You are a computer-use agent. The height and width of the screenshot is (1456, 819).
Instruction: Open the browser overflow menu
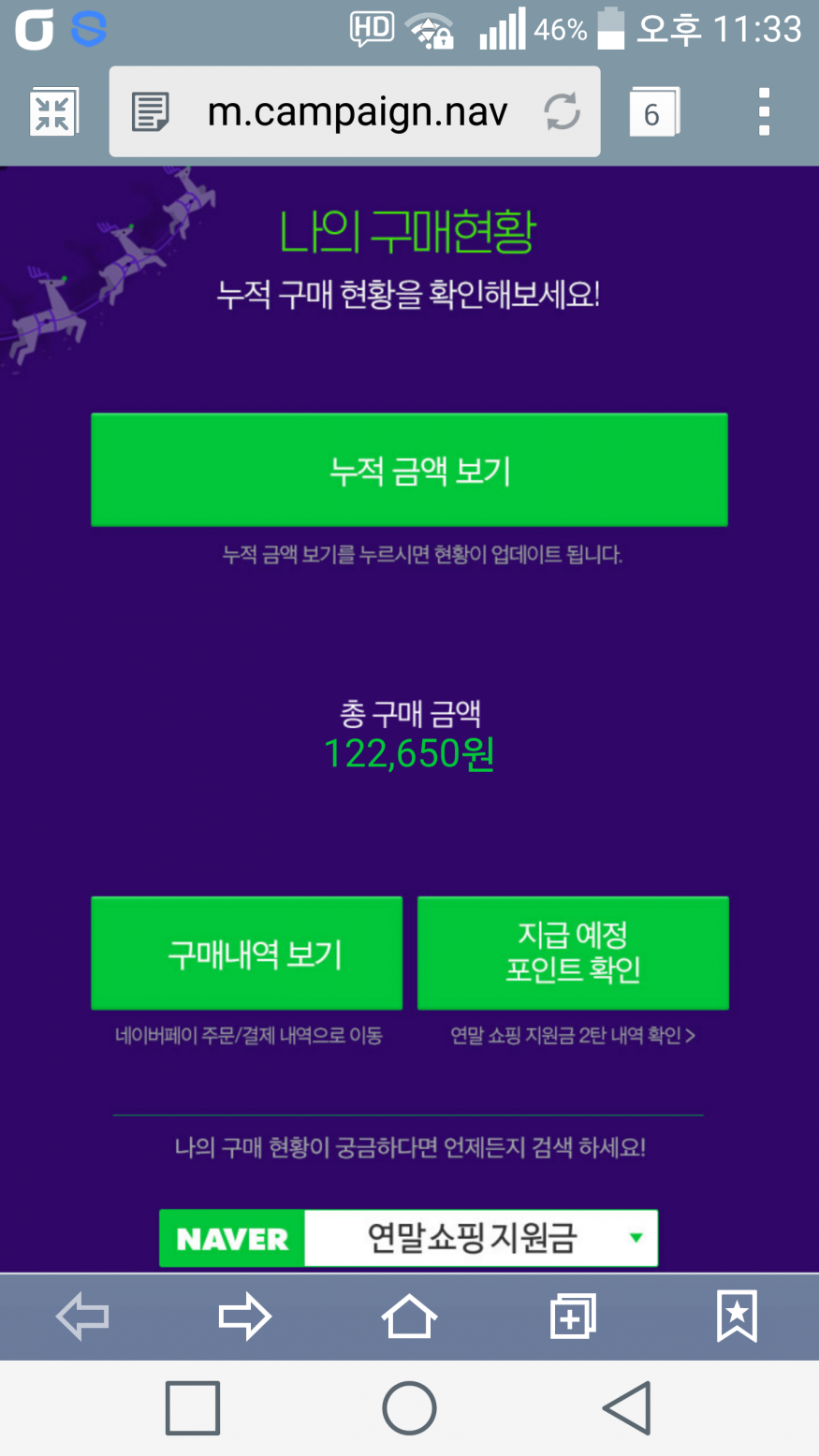764,112
